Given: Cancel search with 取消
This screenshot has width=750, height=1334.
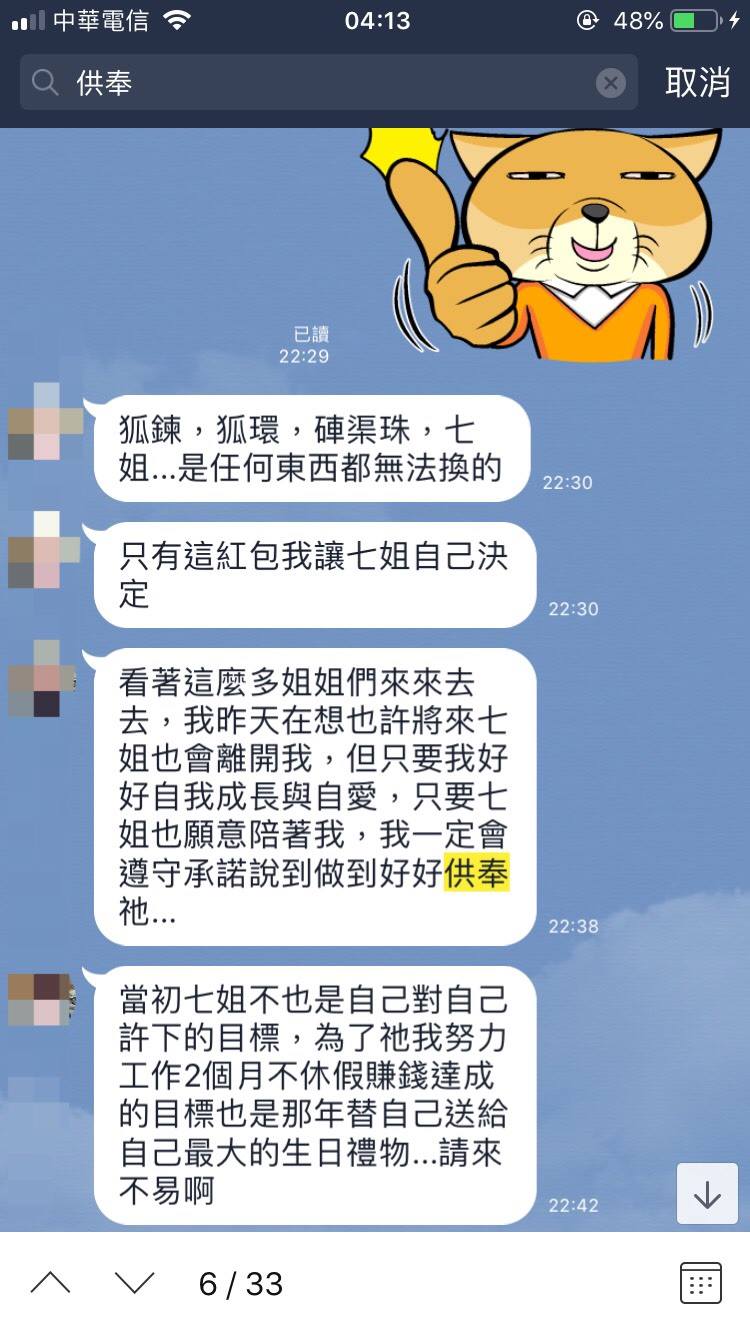Looking at the screenshot, I should pos(697,83).
